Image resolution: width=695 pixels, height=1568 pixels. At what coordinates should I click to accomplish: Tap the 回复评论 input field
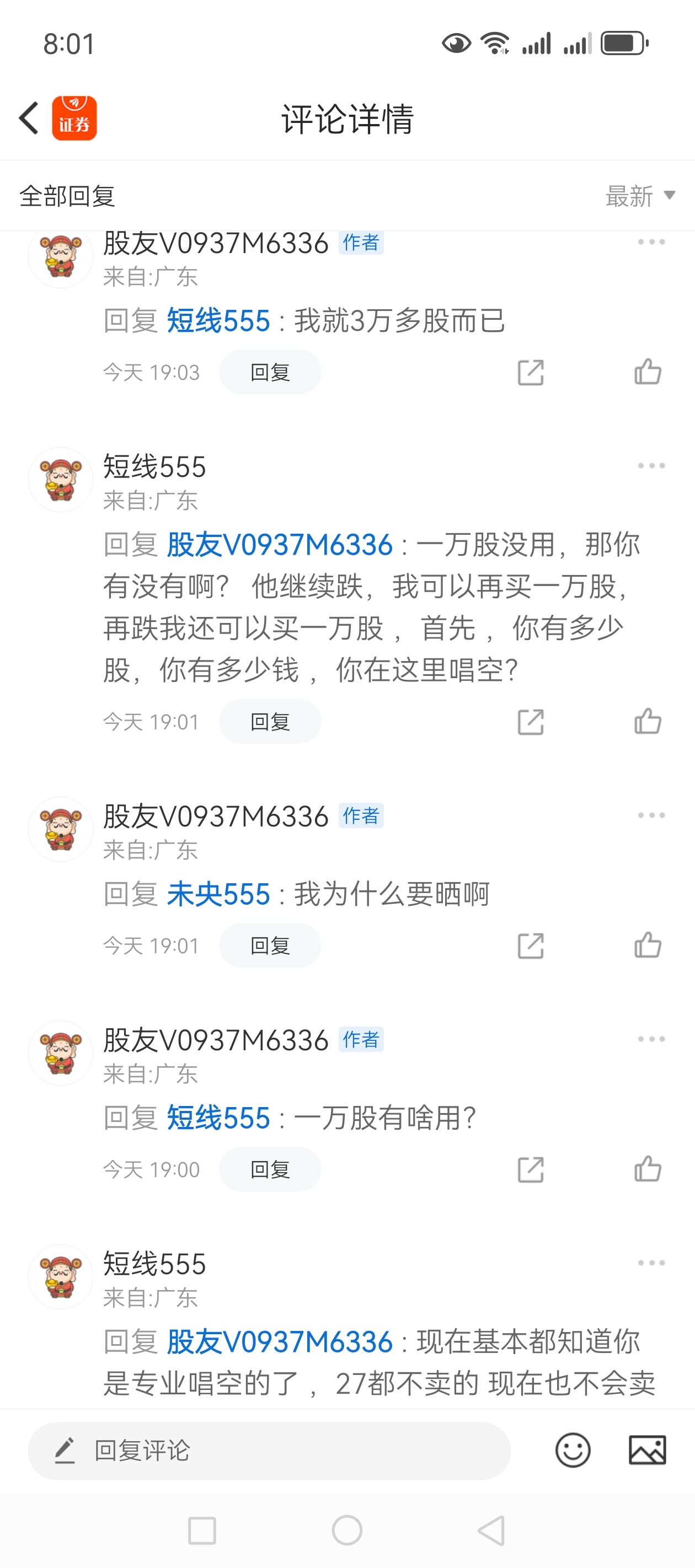pos(269,1451)
